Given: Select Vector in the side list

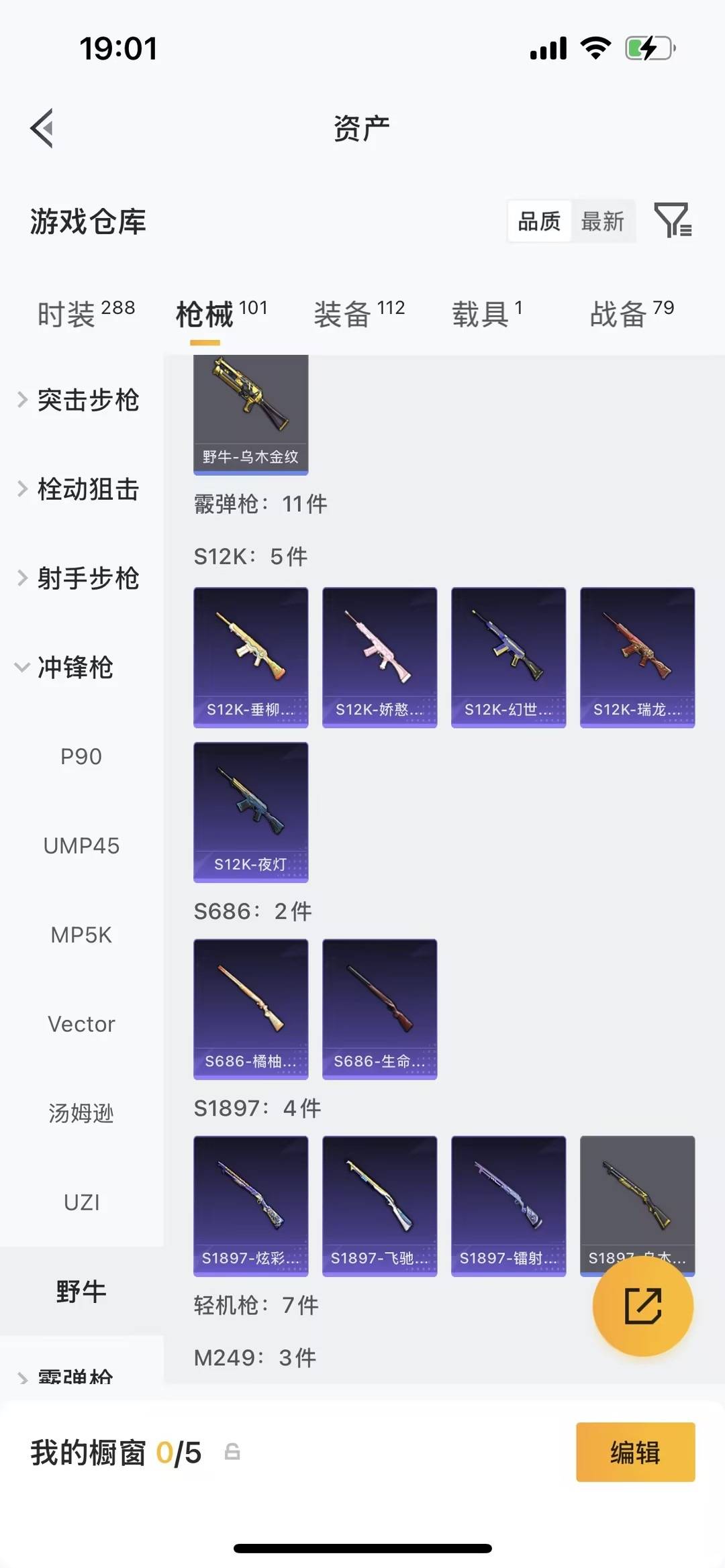Looking at the screenshot, I should 81,1024.
